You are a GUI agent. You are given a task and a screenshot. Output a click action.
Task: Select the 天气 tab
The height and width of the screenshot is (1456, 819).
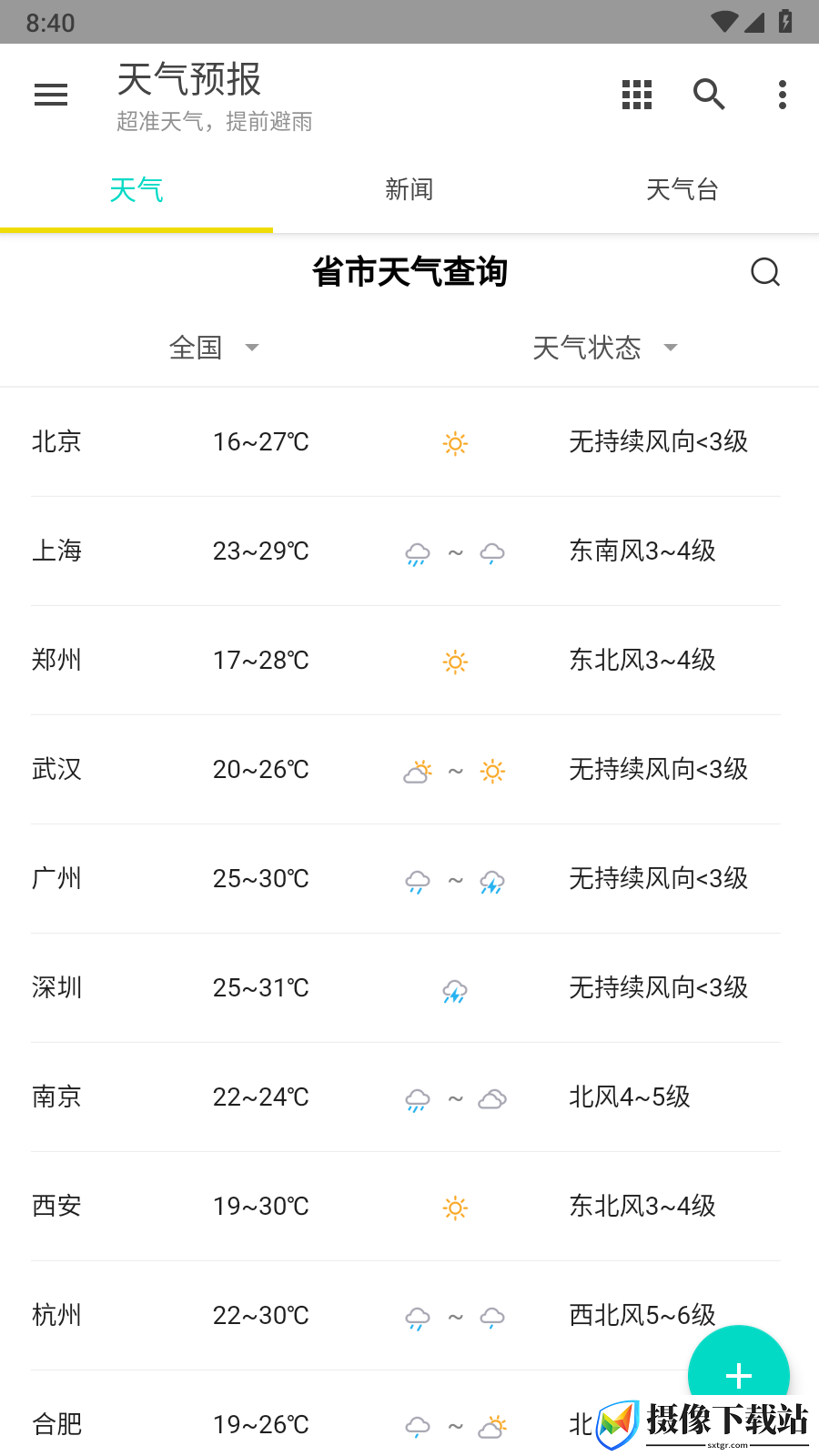pos(136,189)
